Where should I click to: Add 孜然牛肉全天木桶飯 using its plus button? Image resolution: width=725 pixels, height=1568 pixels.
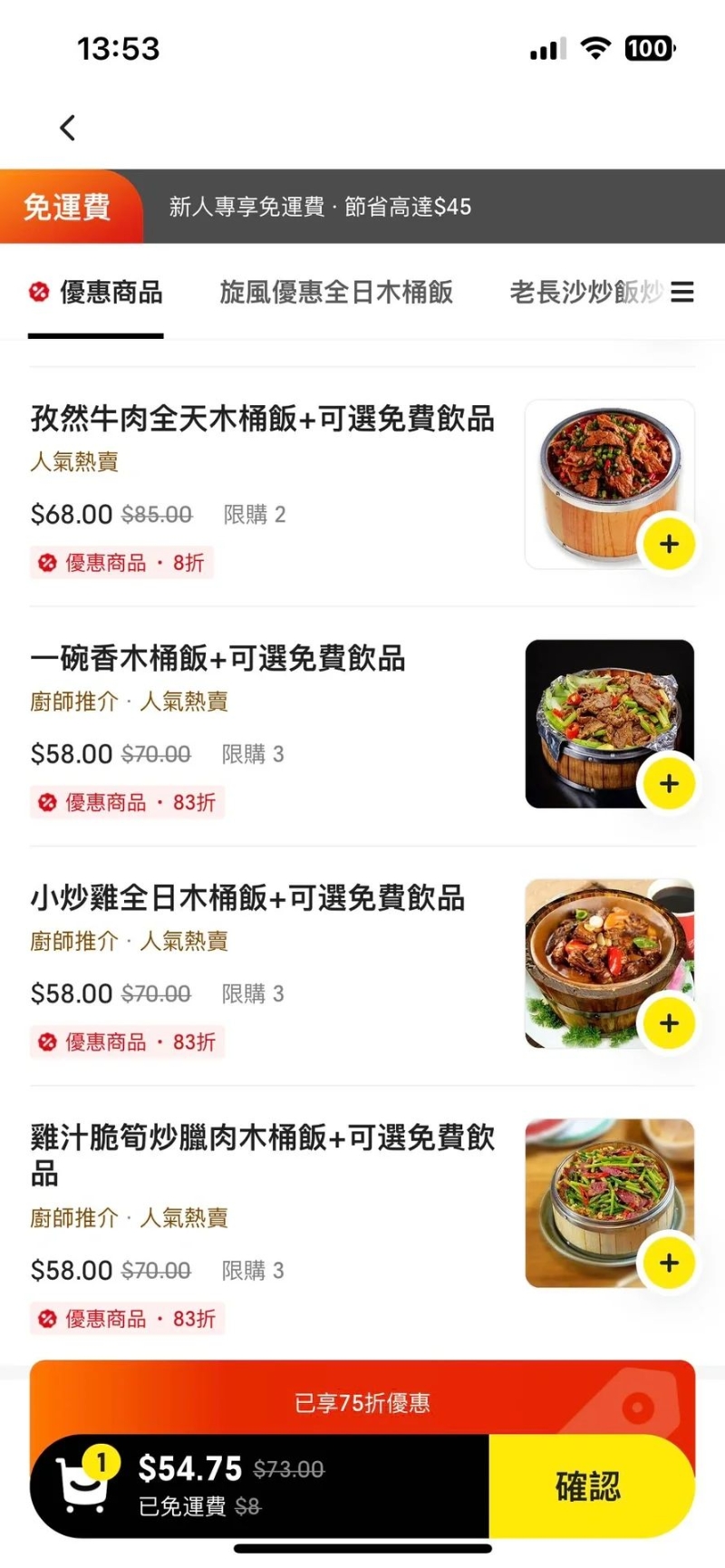pos(669,545)
